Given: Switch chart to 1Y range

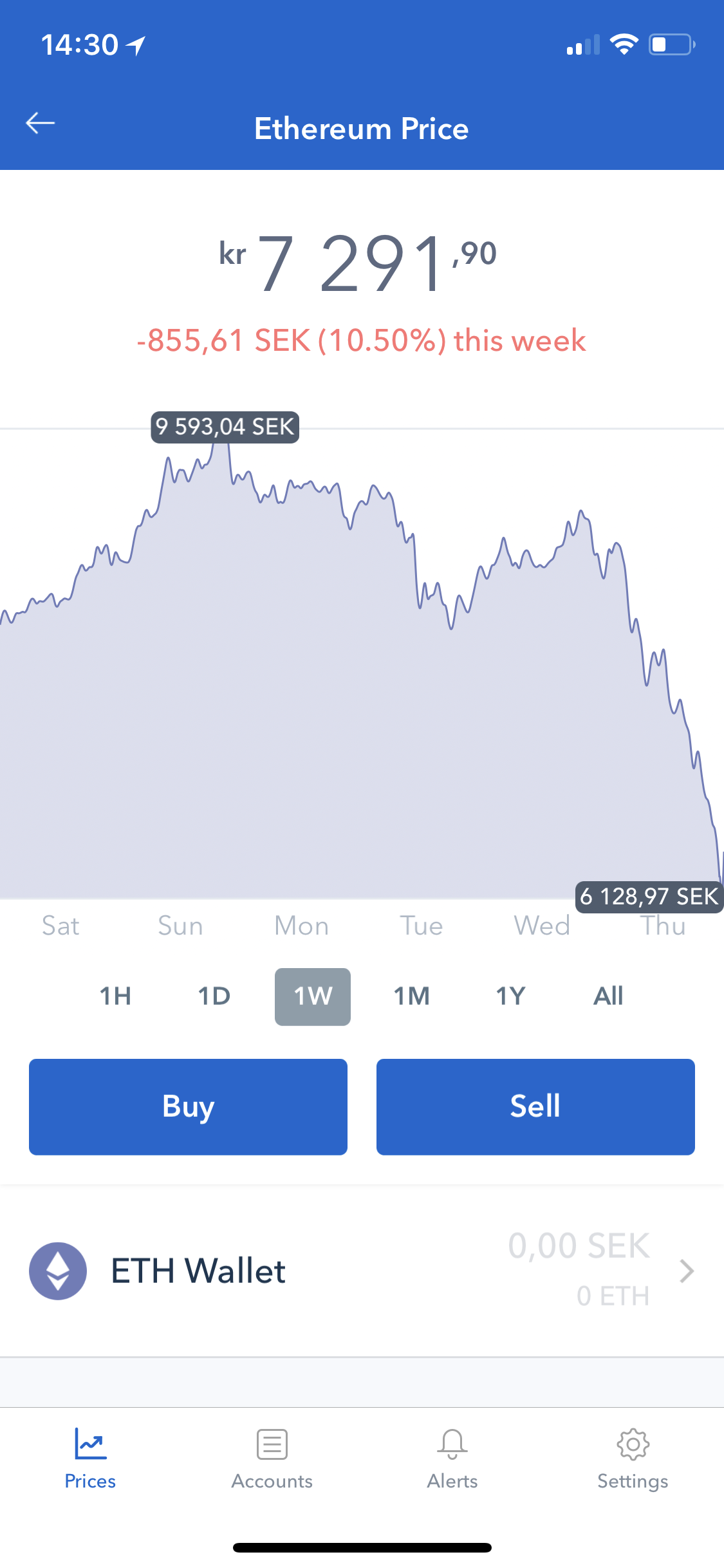Looking at the screenshot, I should (510, 996).
